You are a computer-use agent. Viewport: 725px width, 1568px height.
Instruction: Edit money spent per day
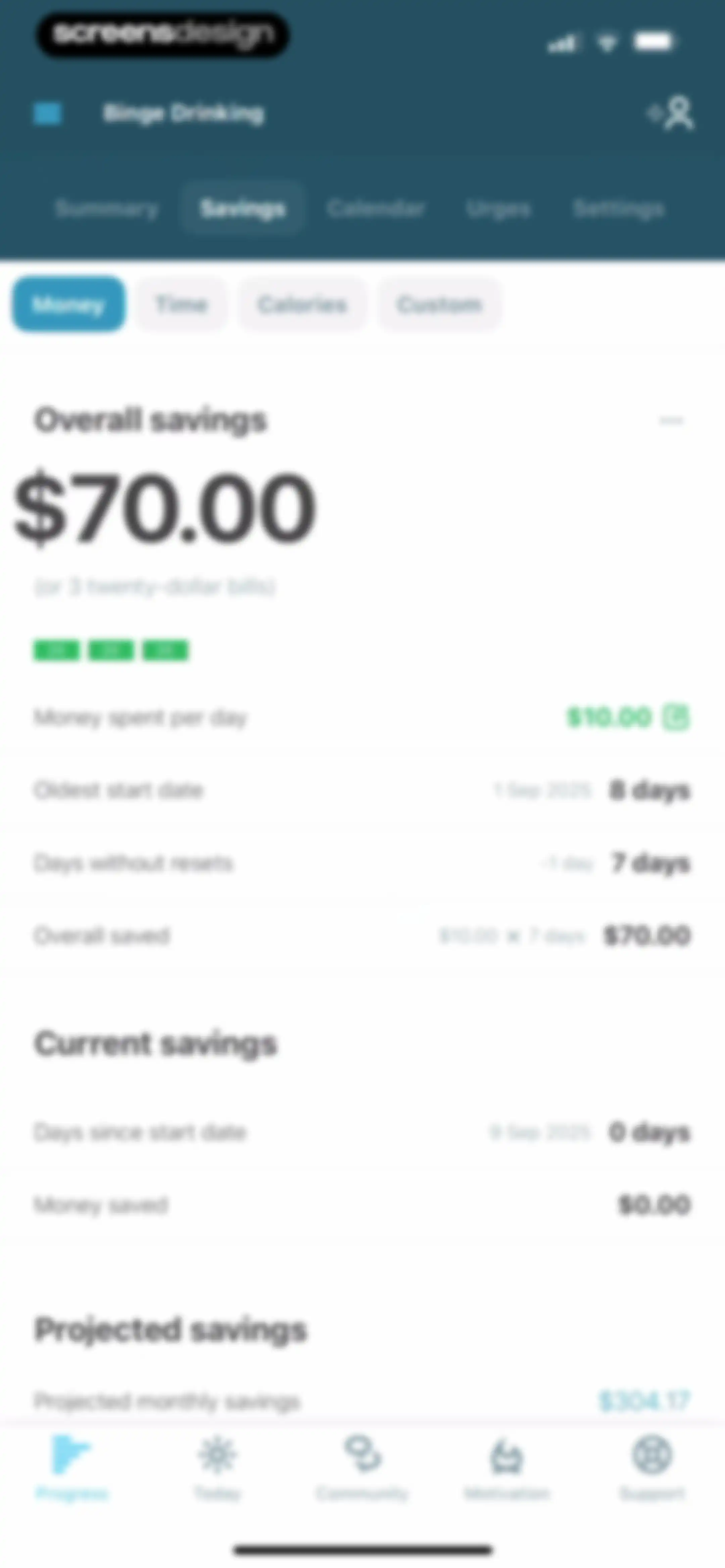coord(676,717)
